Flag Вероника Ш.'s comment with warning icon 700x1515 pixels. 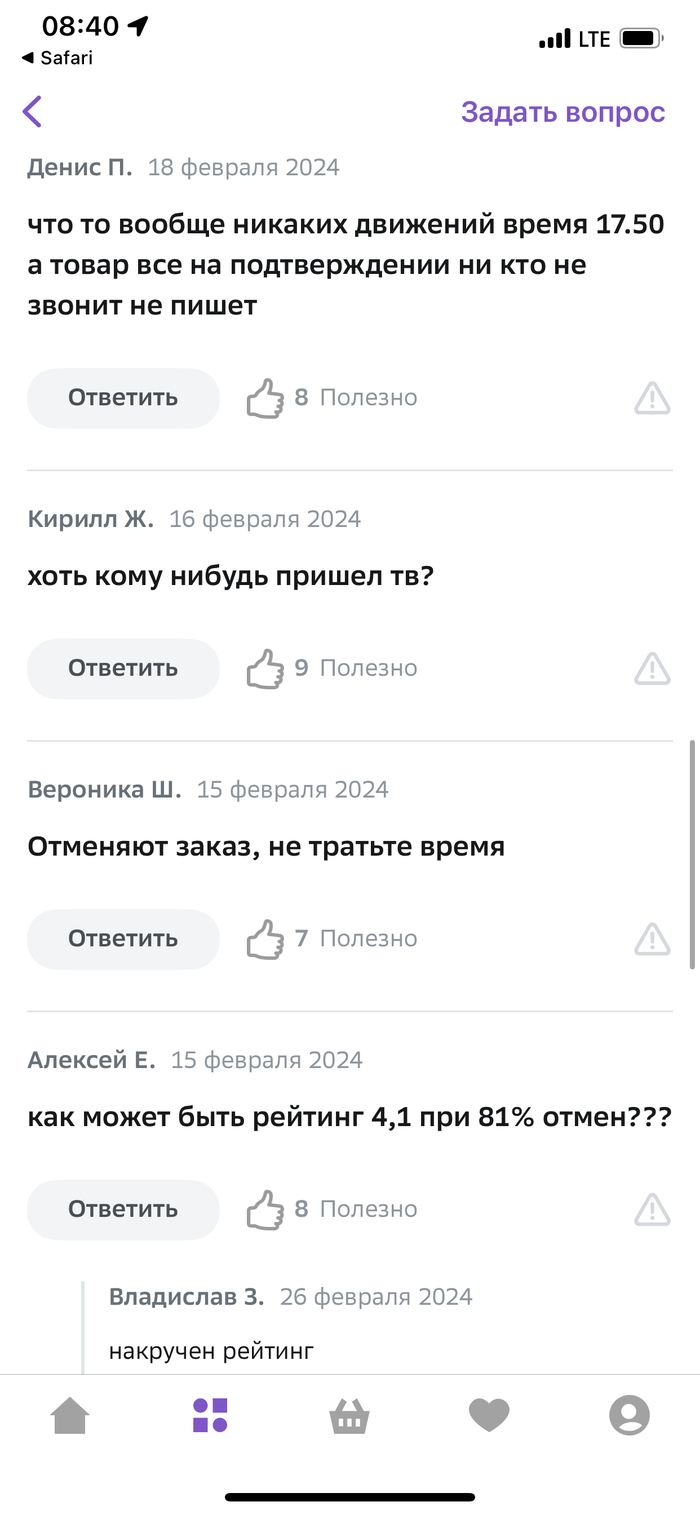pyautogui.click(x=652, y=939)
